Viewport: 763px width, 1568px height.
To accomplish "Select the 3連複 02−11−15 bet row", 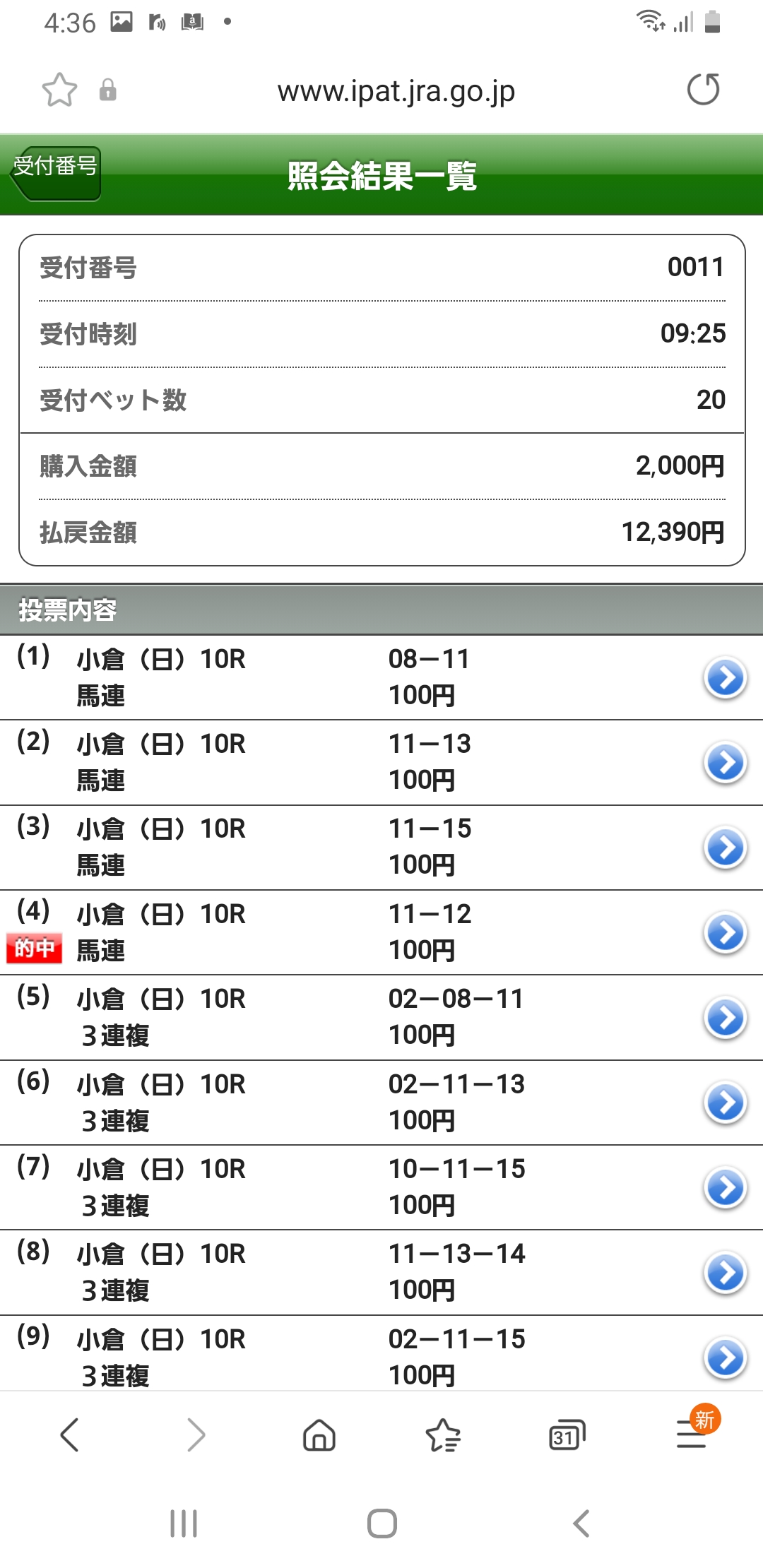I will click(725, 1358).
